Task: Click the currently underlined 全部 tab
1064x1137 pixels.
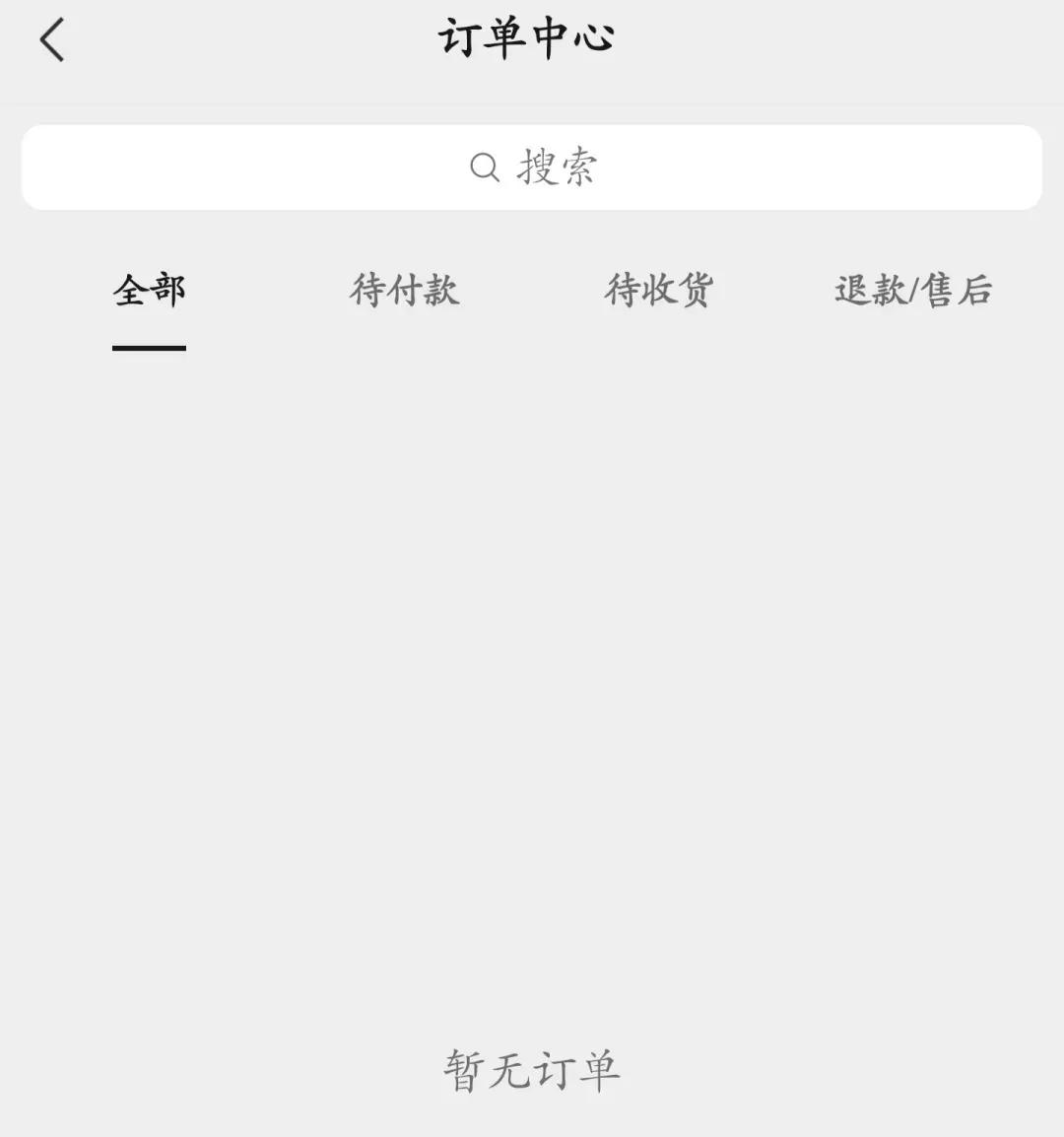Action: click(x=149, y=291)
